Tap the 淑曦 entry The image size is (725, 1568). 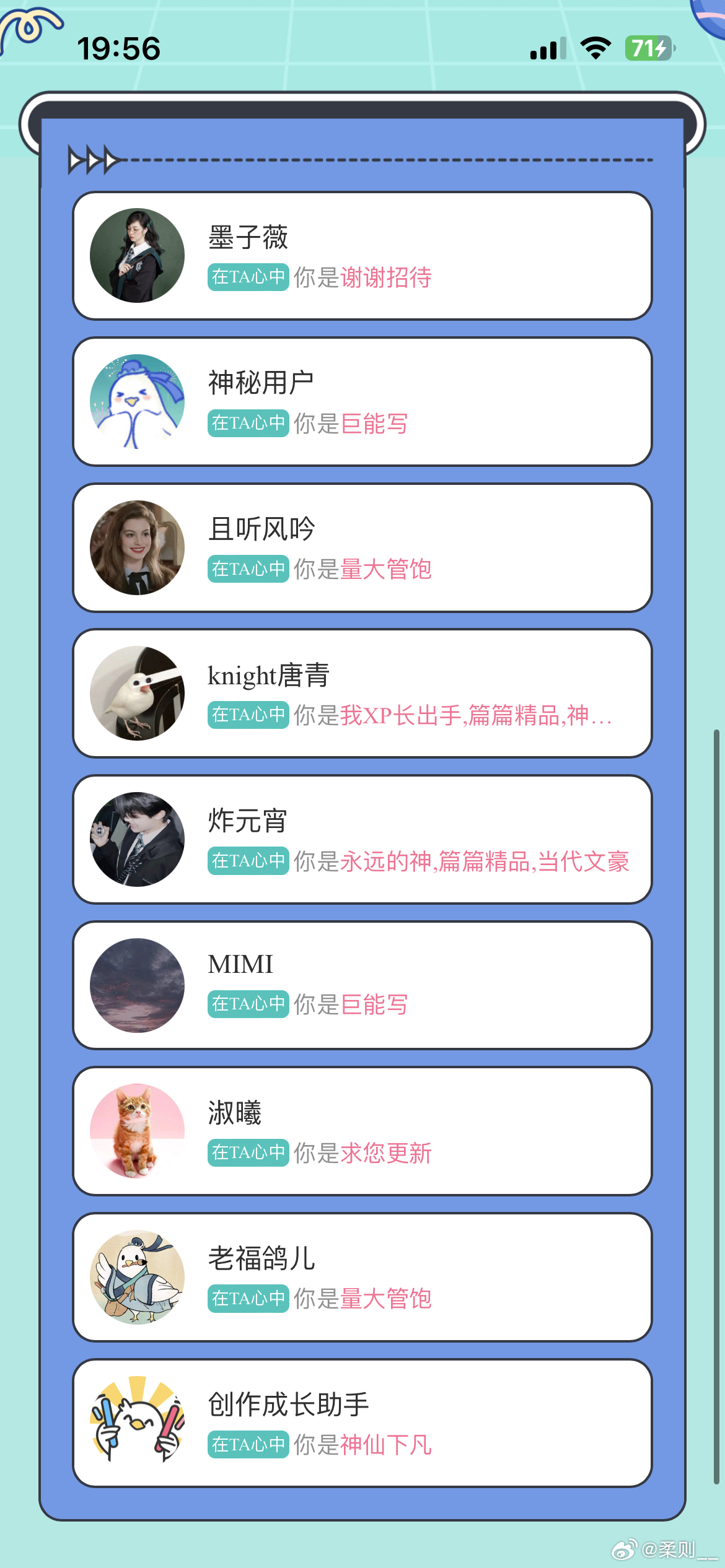[362, 1131]
